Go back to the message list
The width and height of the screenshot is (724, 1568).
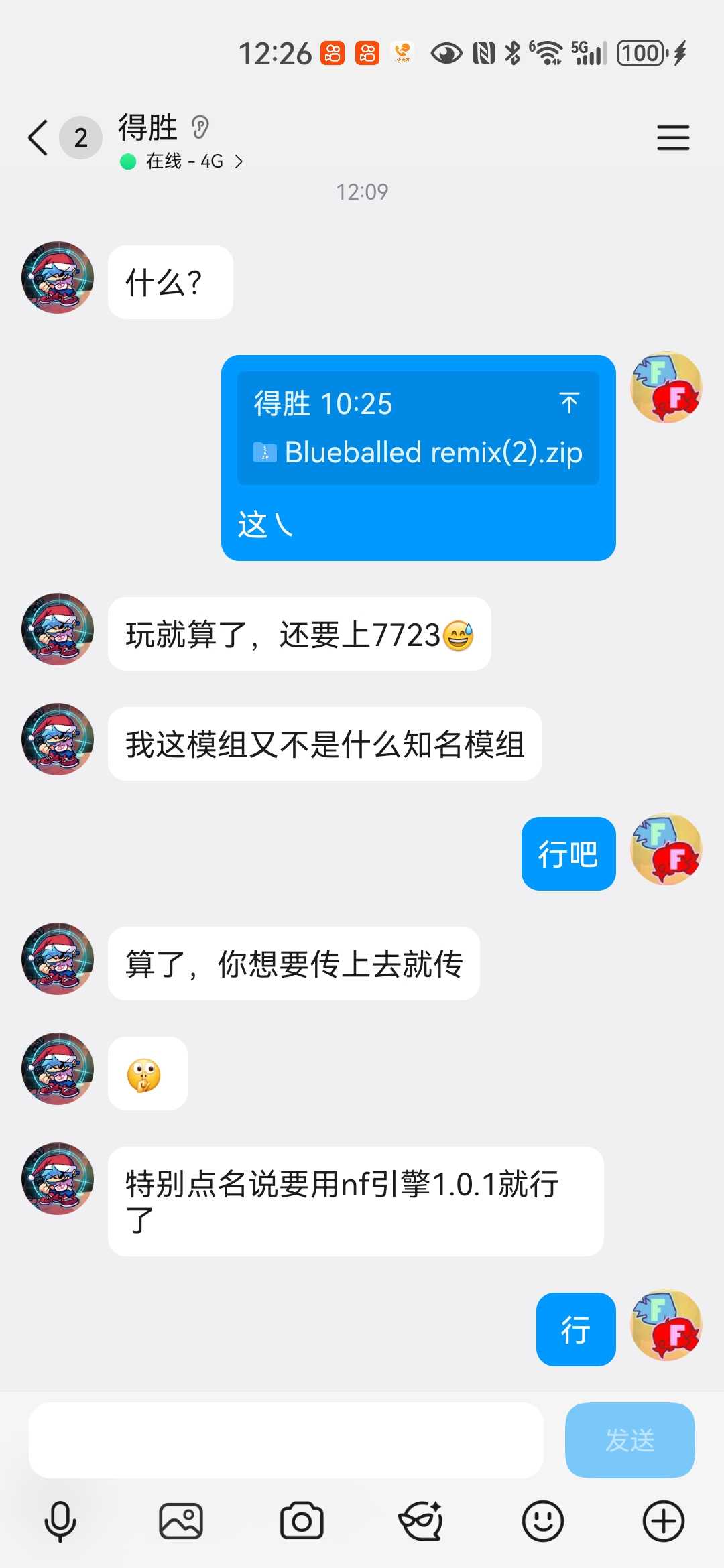[39, 138]
